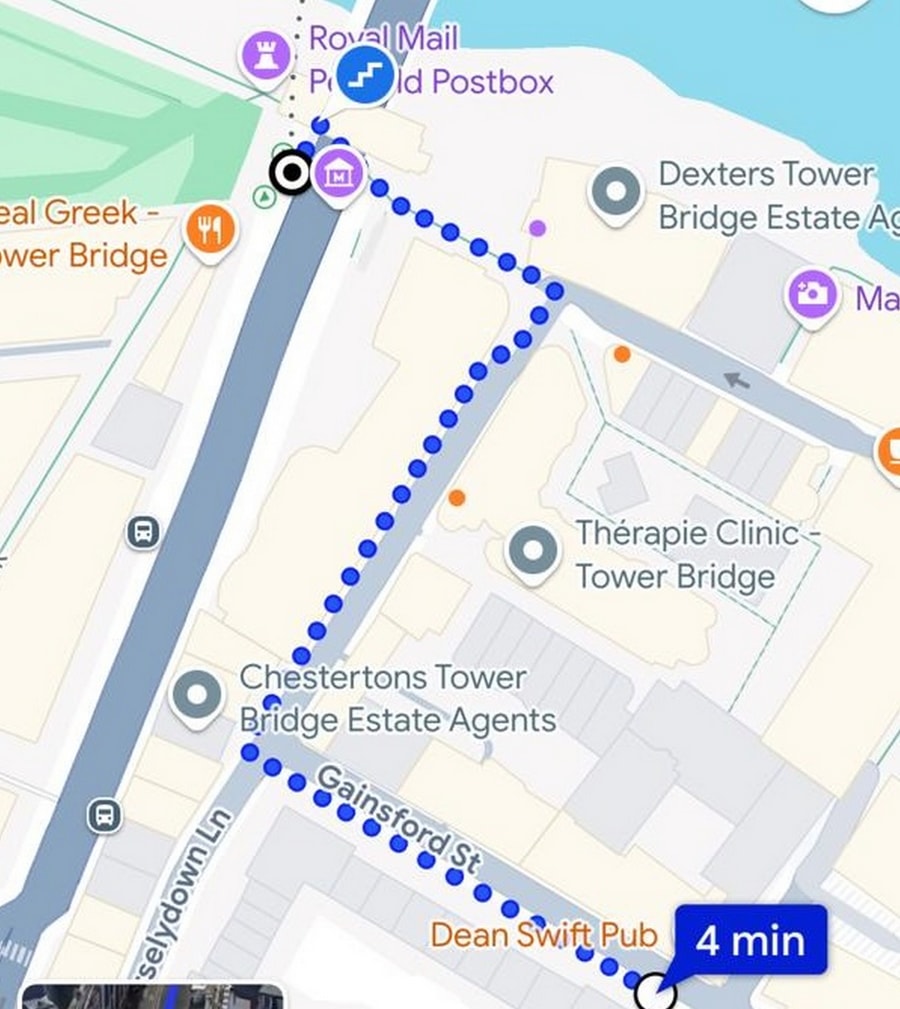Open the Dean Swift Pub place label
The image size is (900, 1009).
[543, 935]
